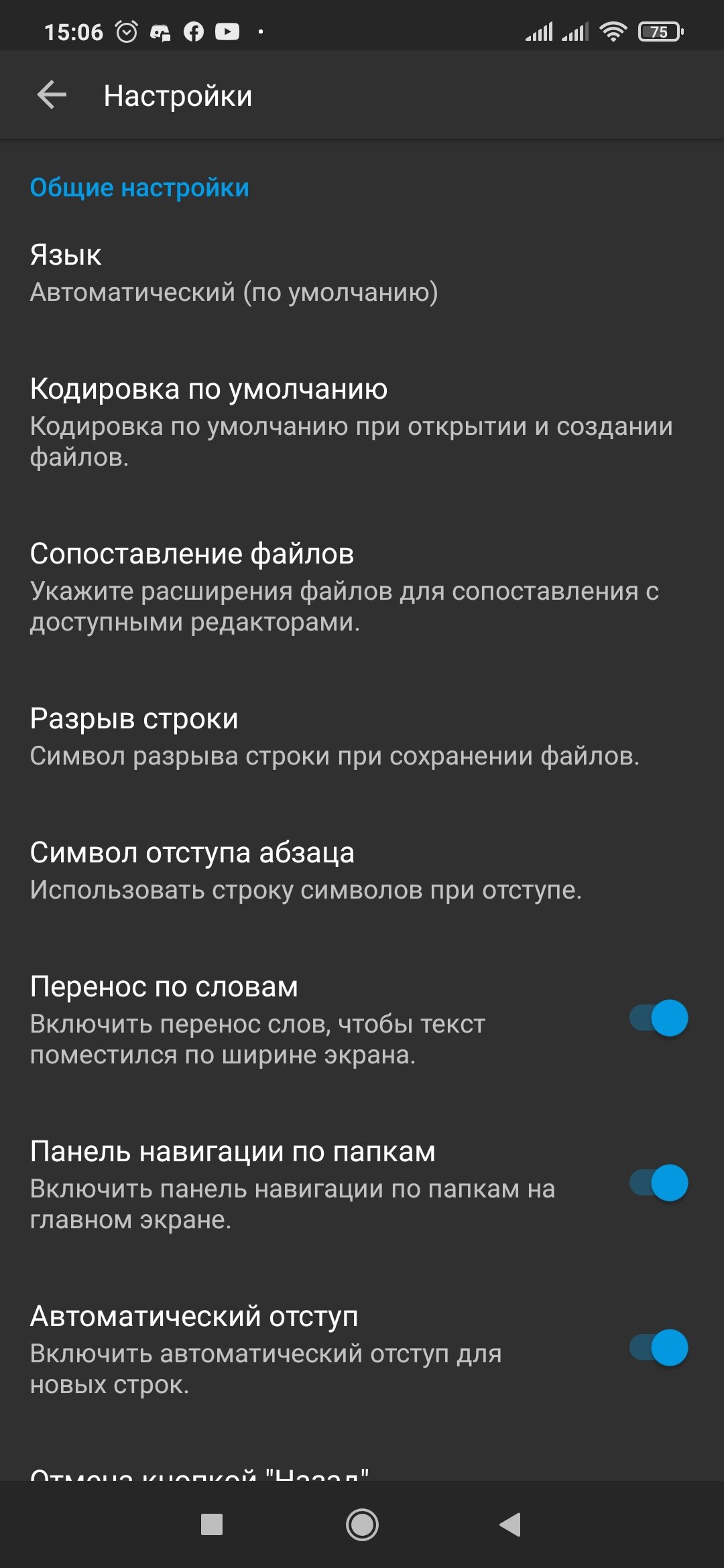This screenshot has height=1568, width=724.
Task: Turn off Автоматический отступ switch
Action: point(659,1348)
